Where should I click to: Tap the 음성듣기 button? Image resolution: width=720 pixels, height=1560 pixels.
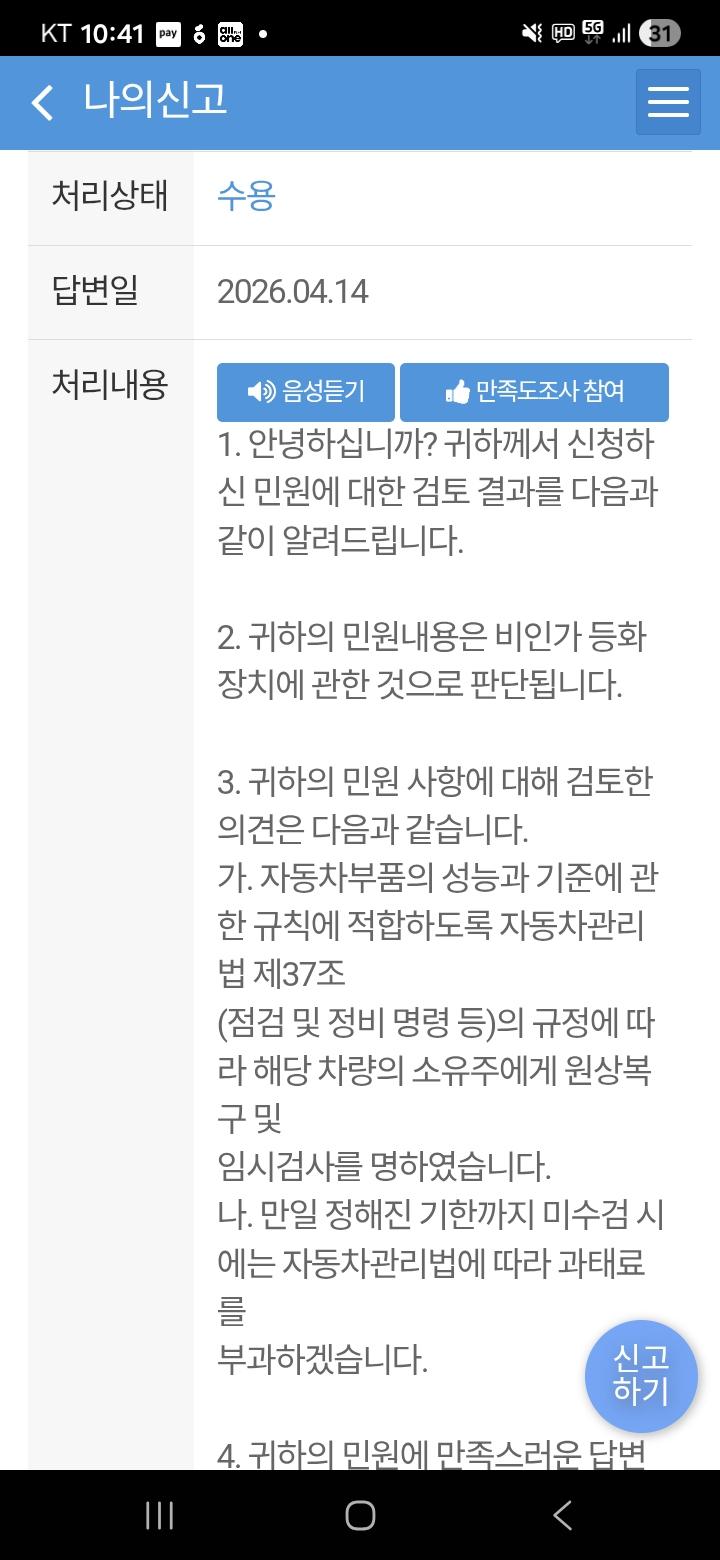click(306, 392)
